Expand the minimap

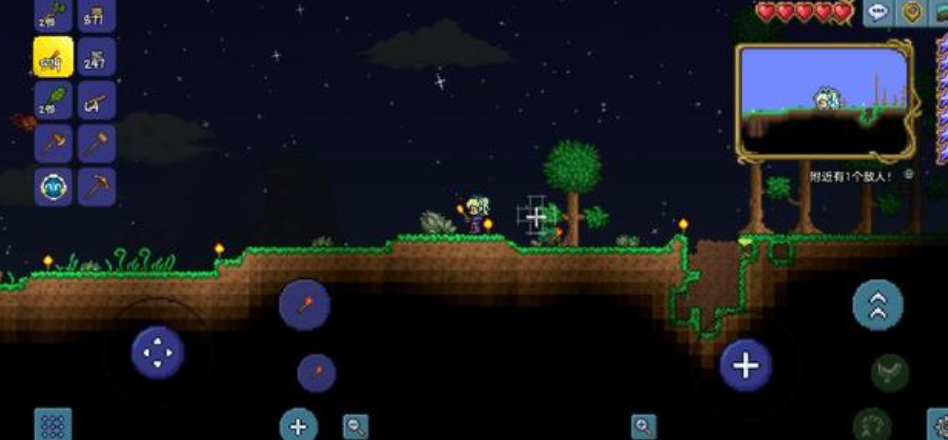824,100
